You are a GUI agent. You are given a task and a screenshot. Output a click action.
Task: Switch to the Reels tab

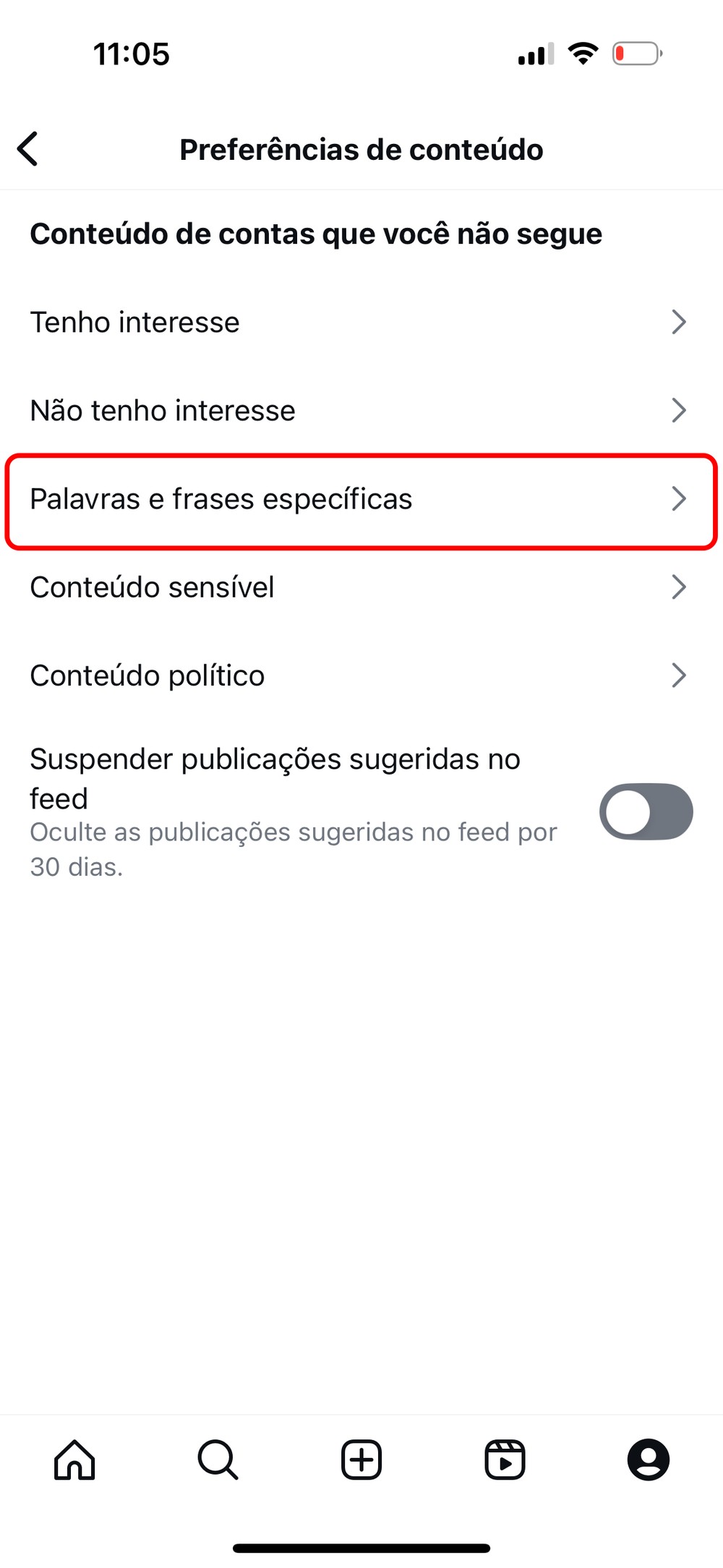click(505, 1460)
